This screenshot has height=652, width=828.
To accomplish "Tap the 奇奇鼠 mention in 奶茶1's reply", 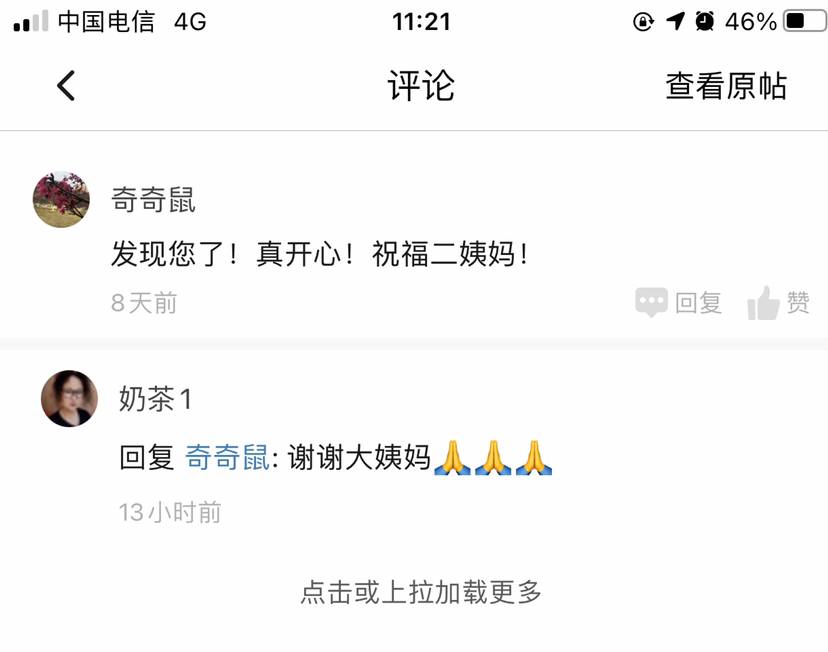I will (227, 458).
